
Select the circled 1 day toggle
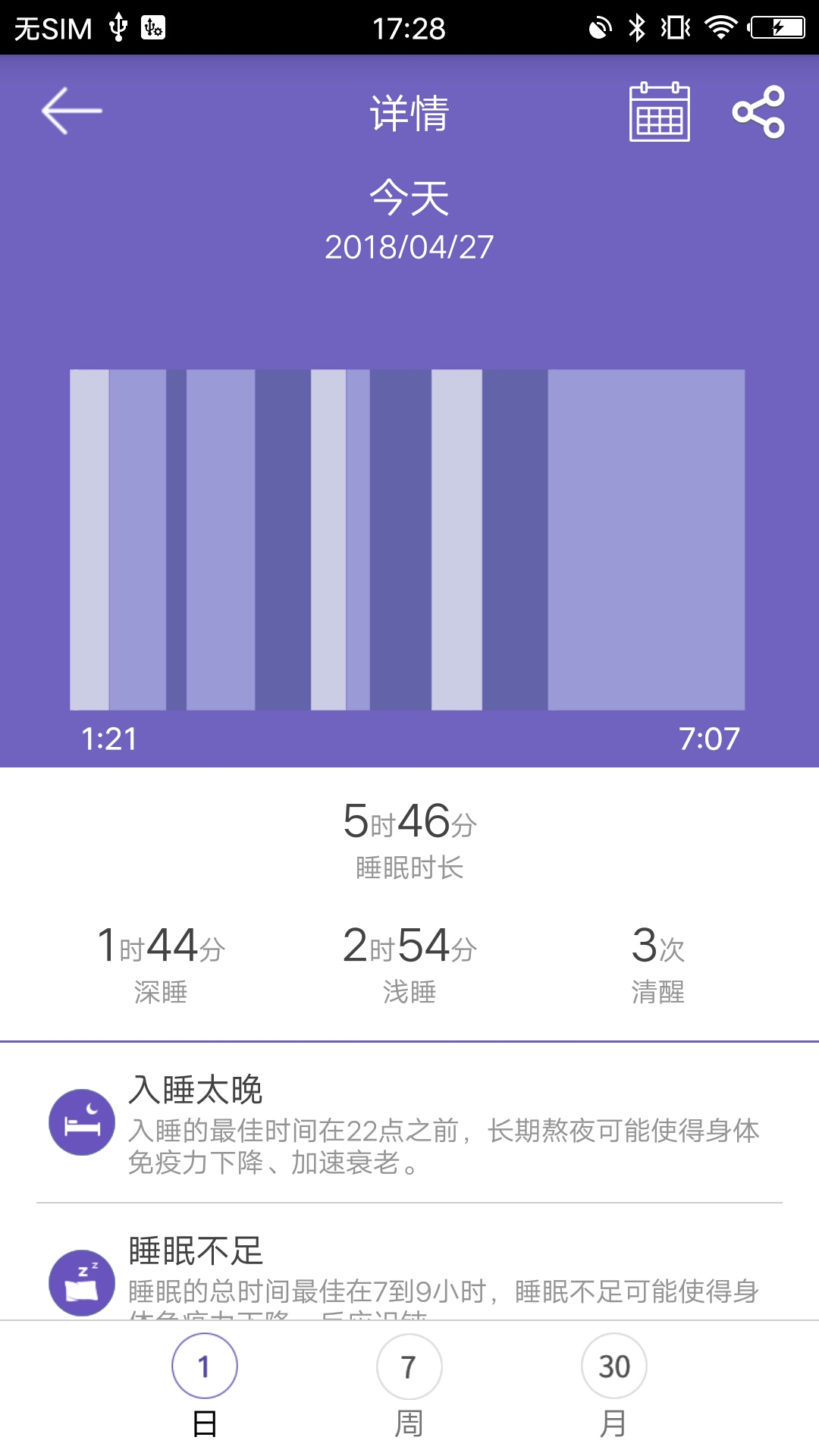click(203, 1365)
